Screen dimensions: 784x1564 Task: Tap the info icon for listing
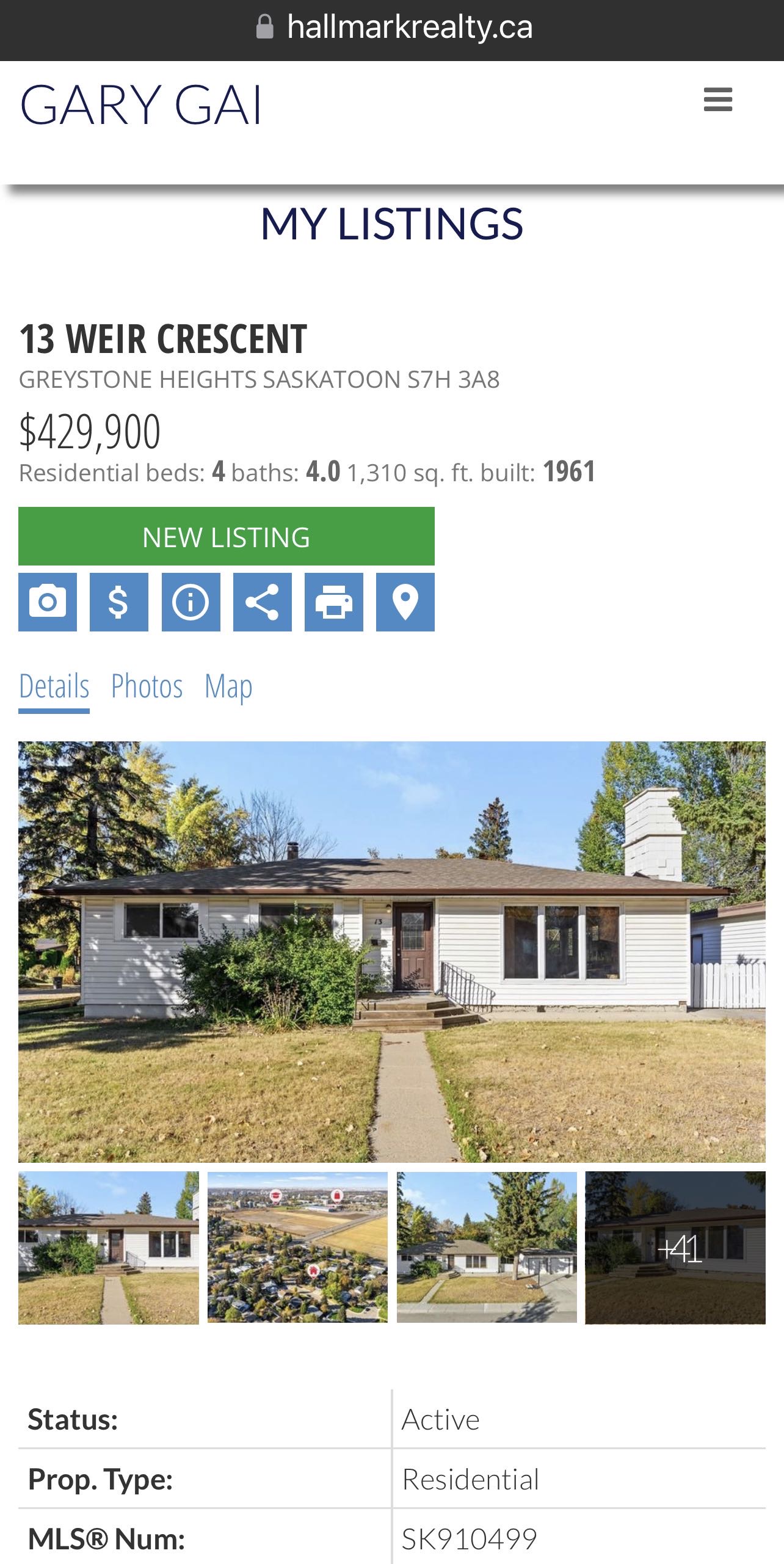(191, 602)
